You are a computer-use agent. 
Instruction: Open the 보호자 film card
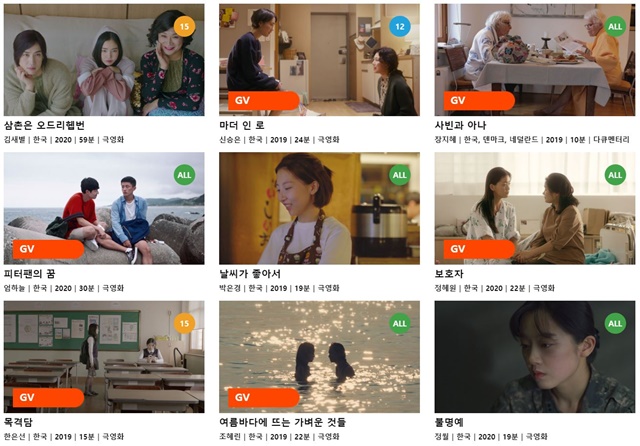534,208
